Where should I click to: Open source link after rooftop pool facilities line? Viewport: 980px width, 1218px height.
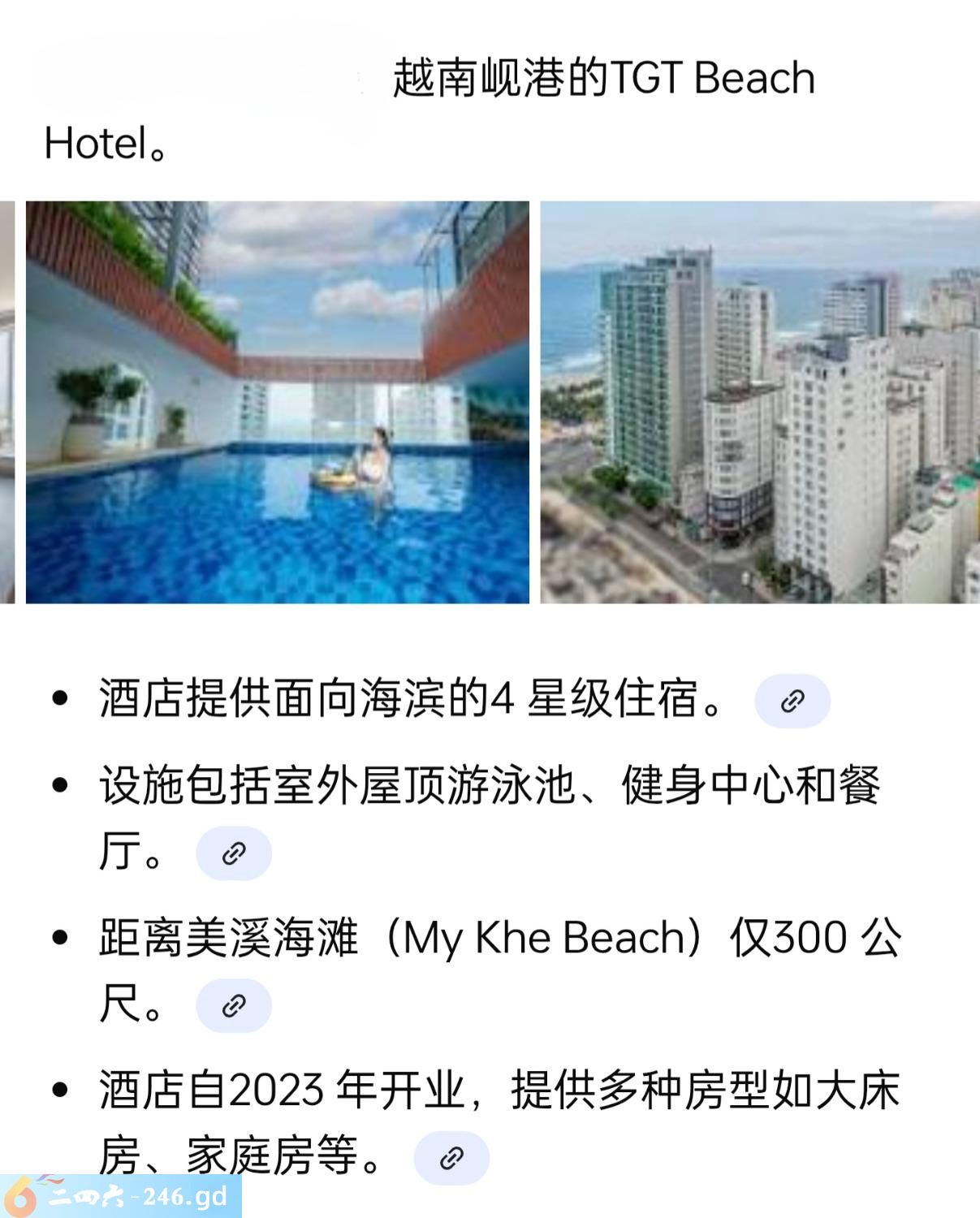(x=234, y=853)
